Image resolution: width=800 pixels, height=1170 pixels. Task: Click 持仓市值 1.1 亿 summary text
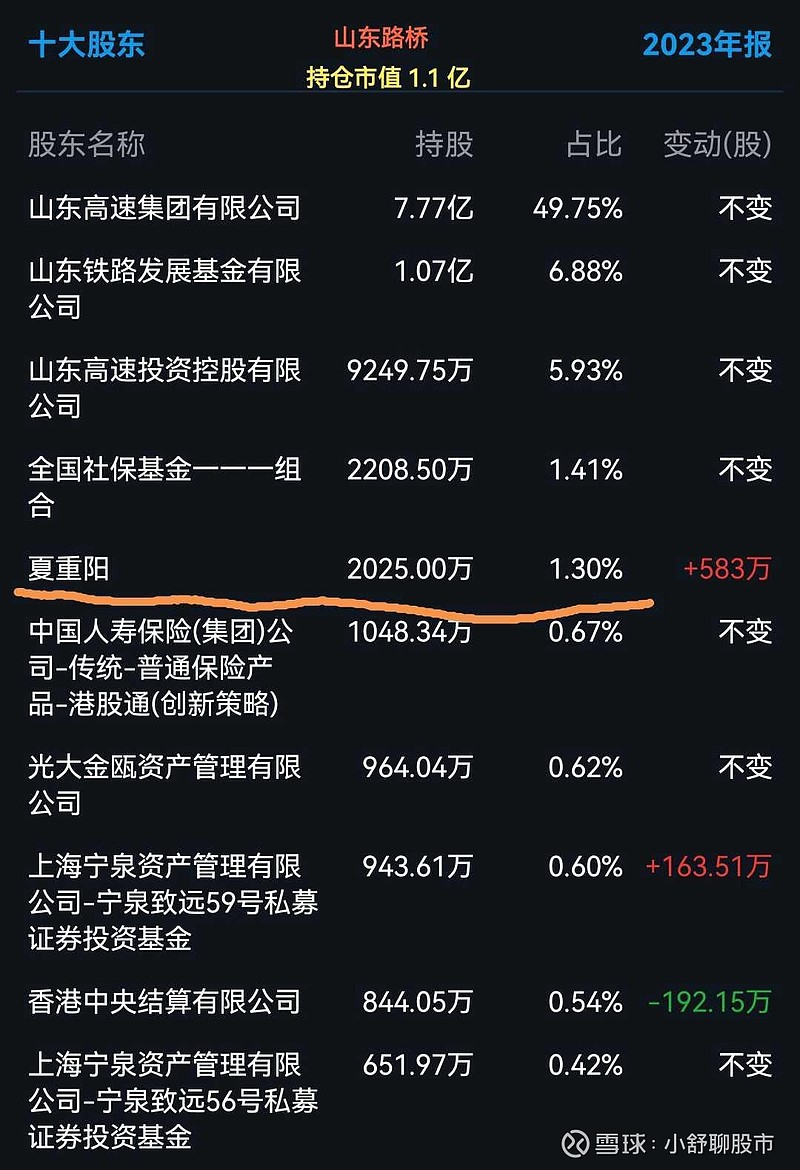click(388, 74)
